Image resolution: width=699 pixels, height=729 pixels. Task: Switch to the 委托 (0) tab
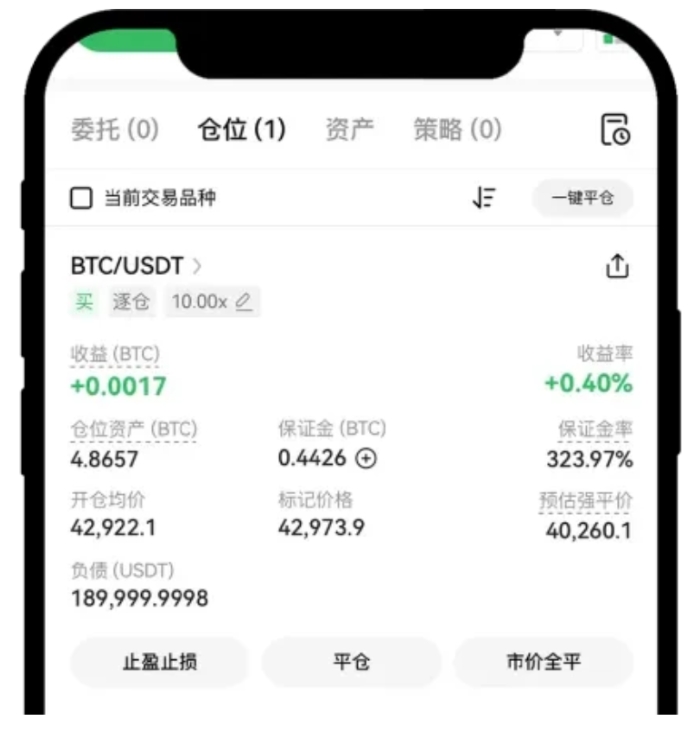point(114,130)
